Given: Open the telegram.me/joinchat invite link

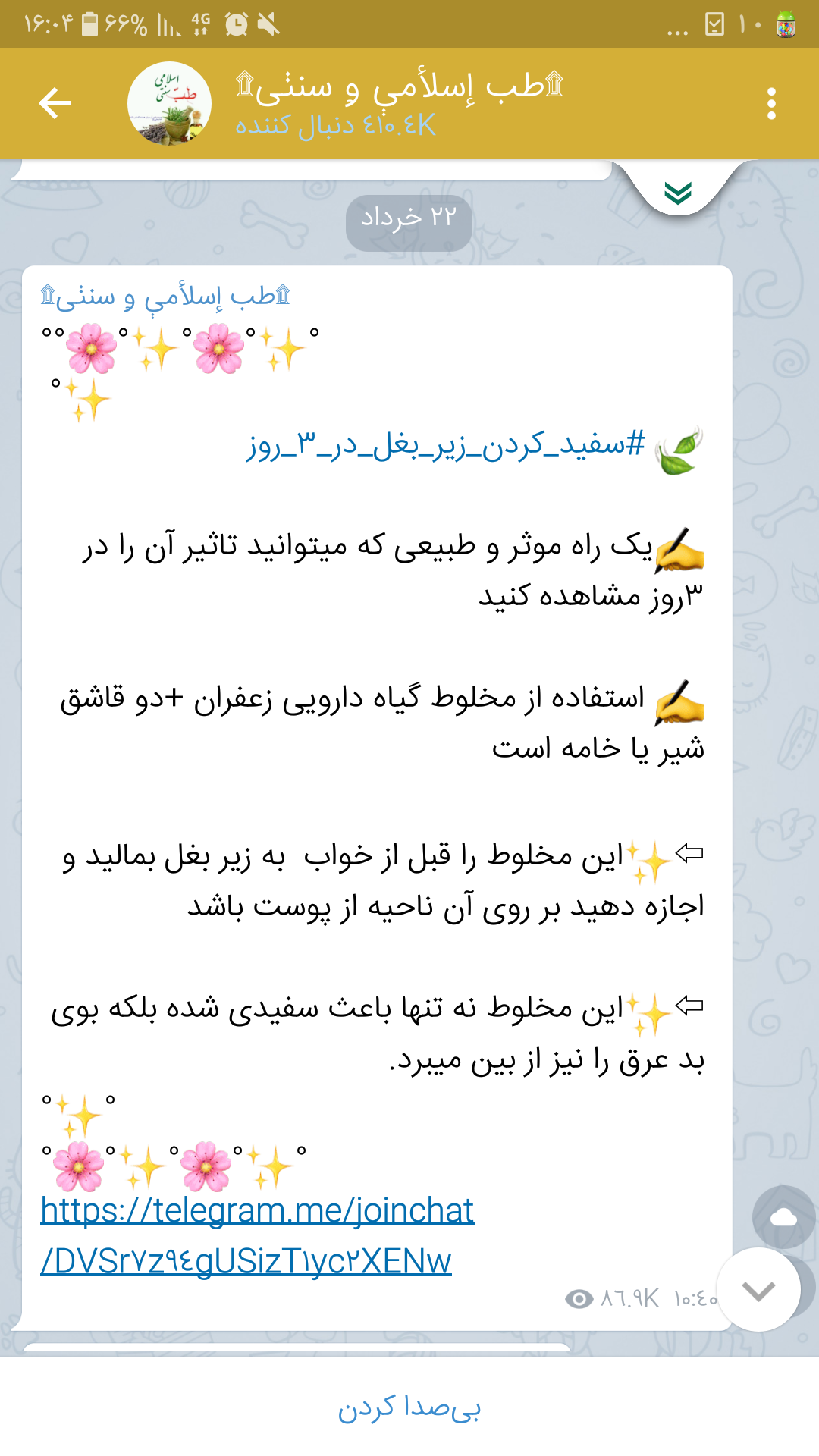Looking at the screenshot, I should point(257,1235).
